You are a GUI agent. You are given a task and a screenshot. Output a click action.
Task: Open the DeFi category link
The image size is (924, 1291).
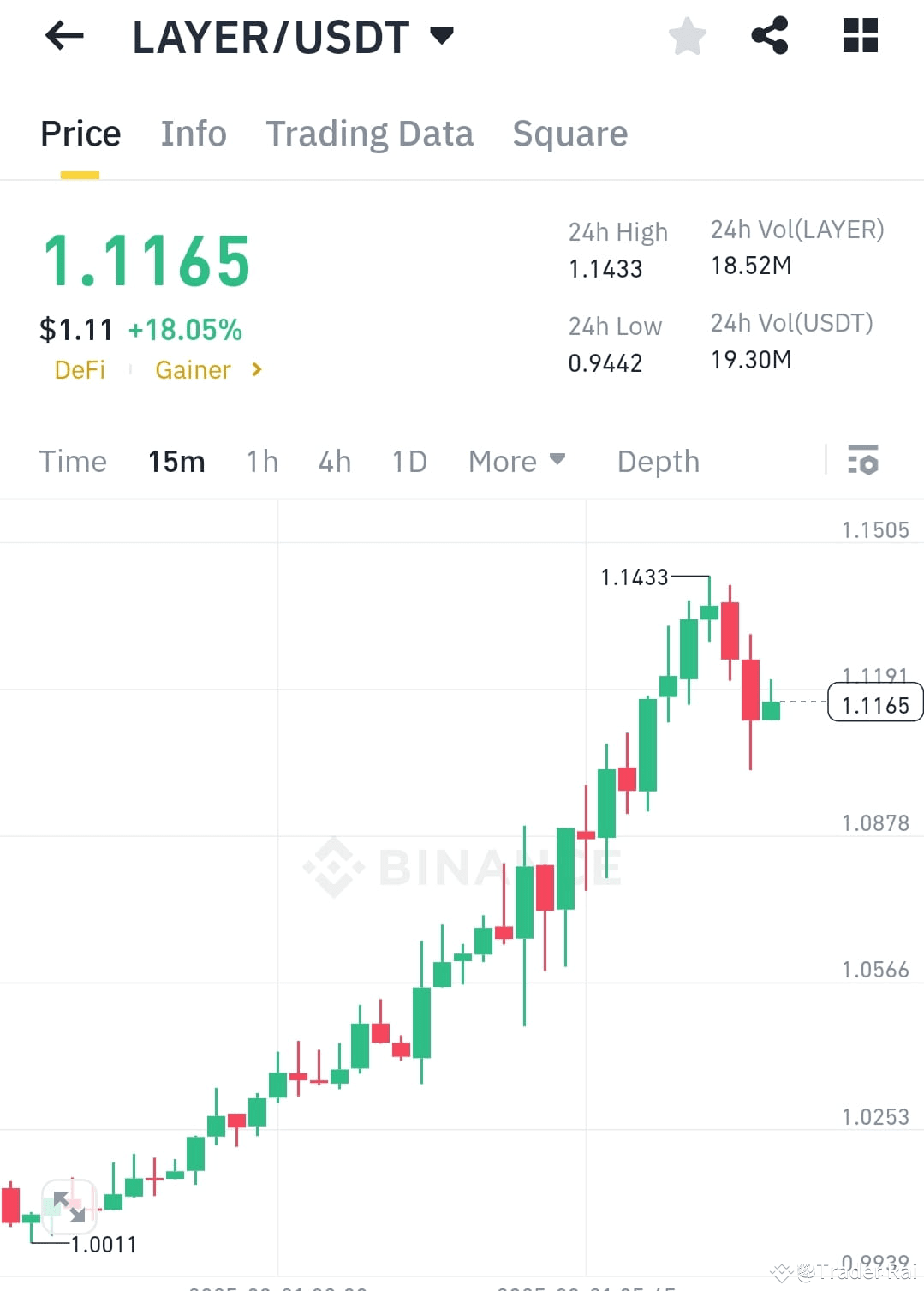tap(80, 369)
